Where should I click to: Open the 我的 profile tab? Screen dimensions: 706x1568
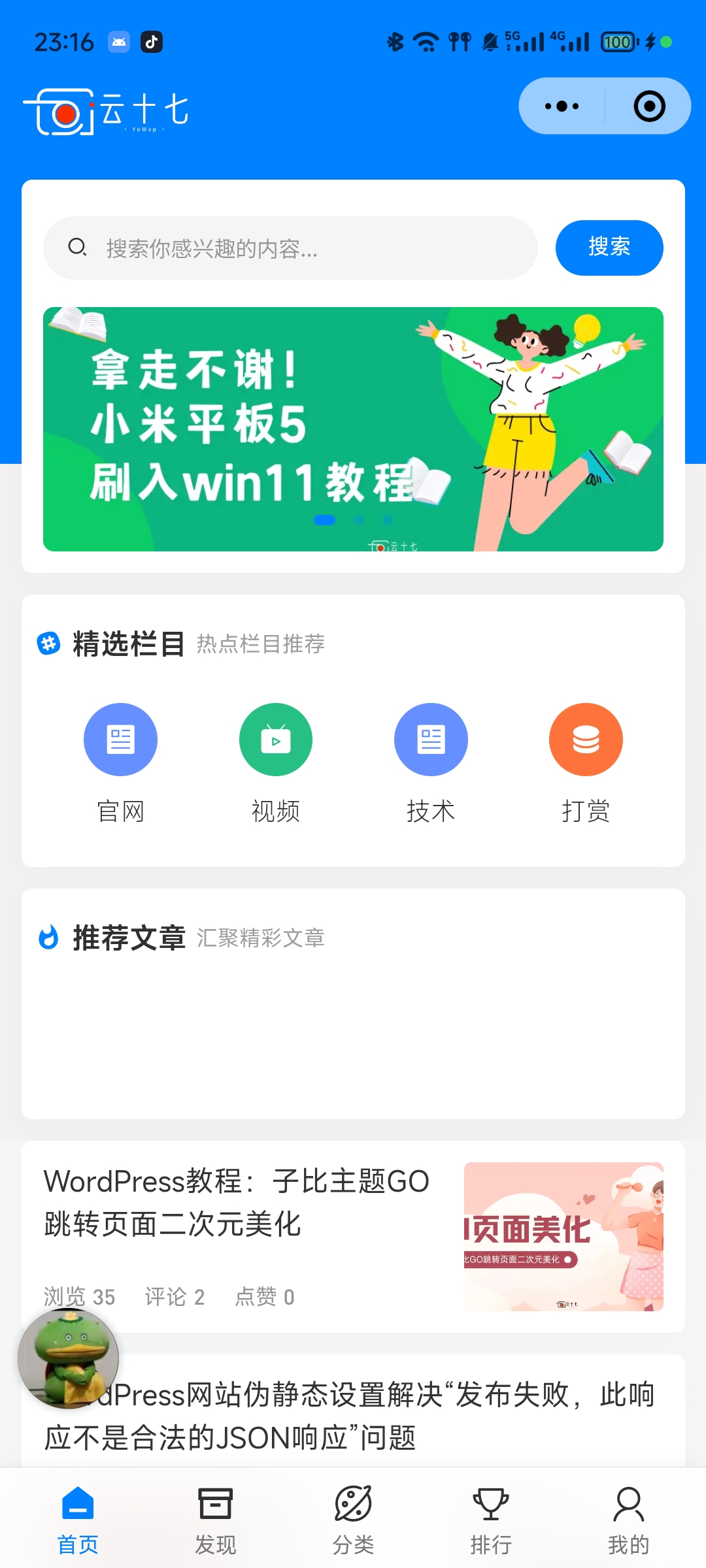click(x=628, y=1516)
